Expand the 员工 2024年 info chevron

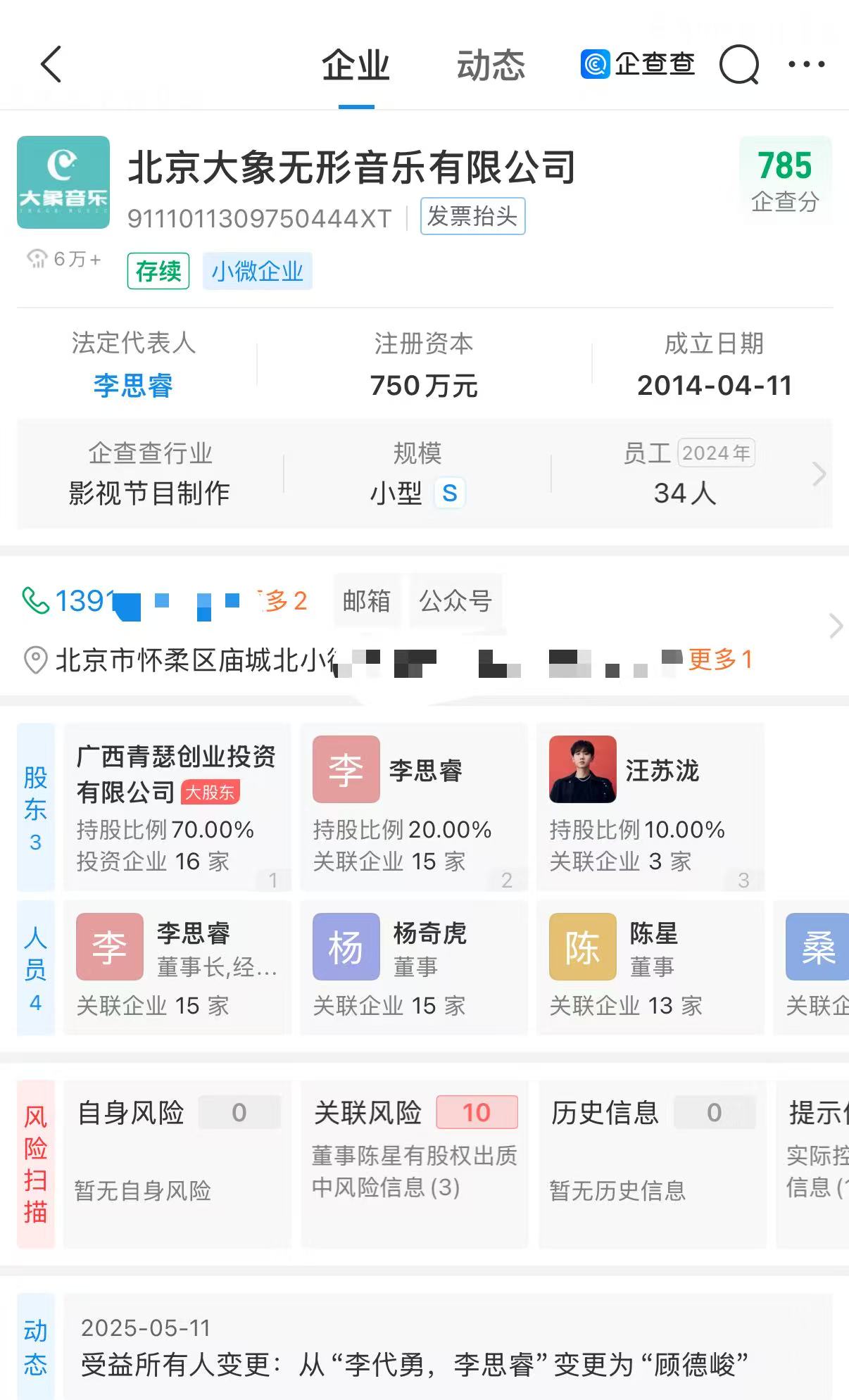click(819, 474)
